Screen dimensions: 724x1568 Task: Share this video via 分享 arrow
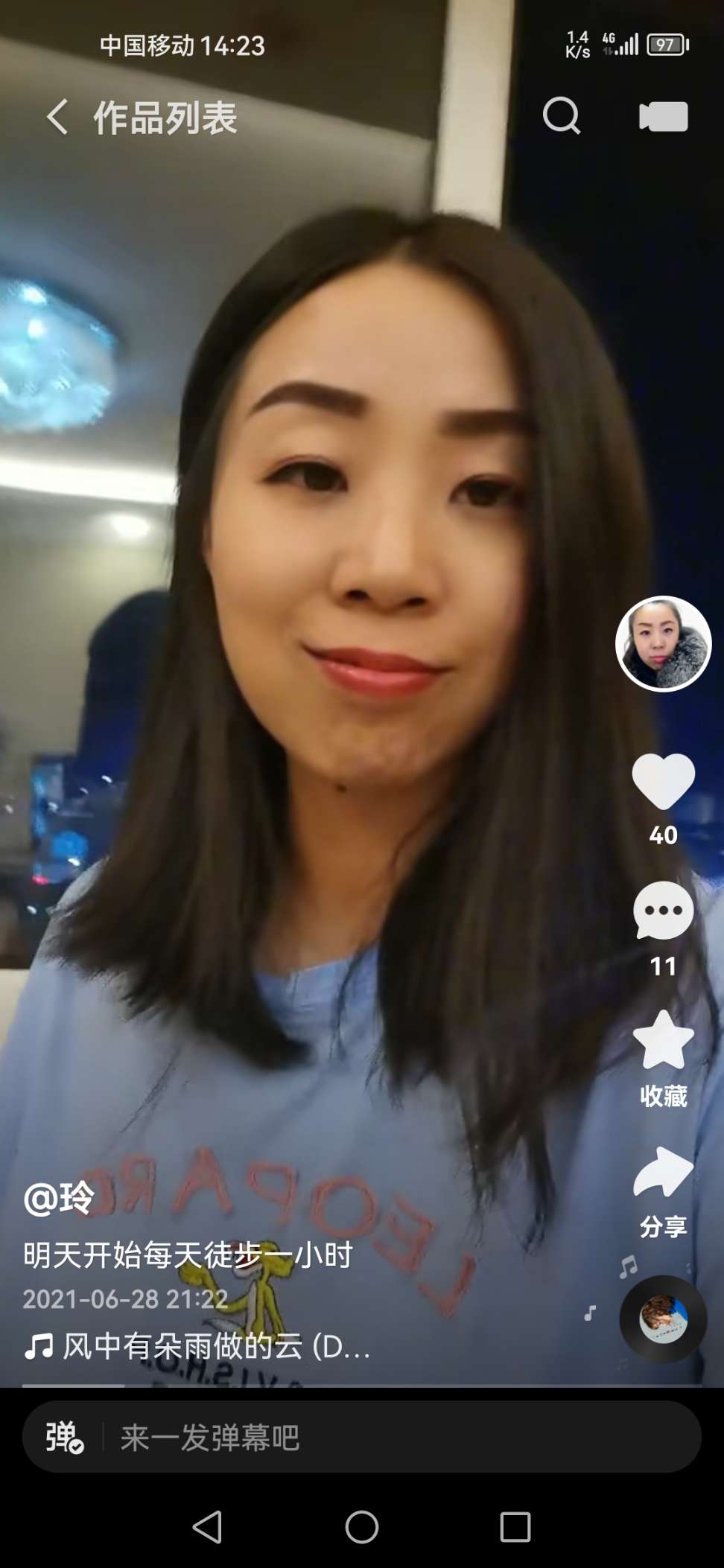tap(663, 1173)
